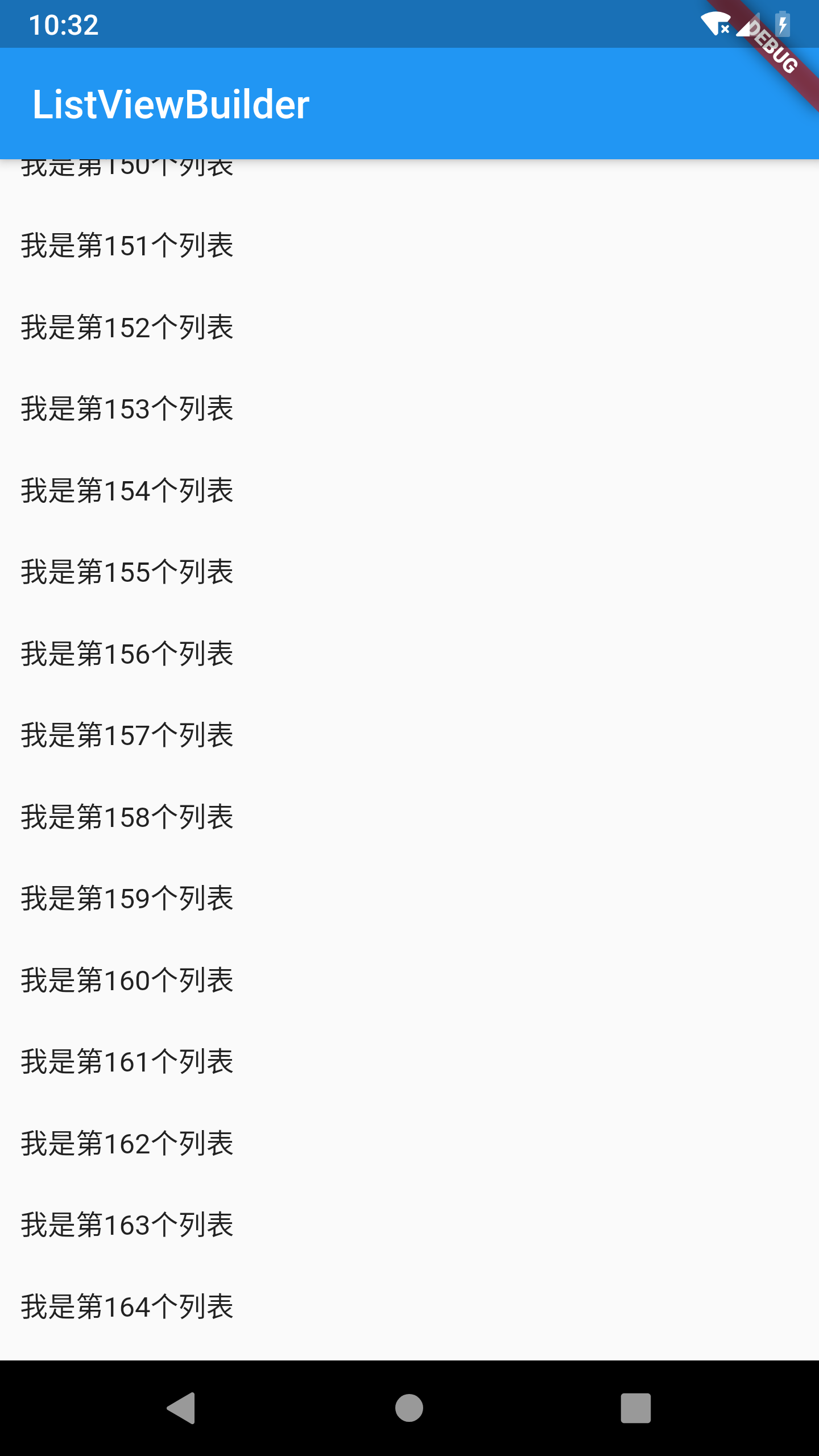Open the recent apps overview

point(635,1408)
